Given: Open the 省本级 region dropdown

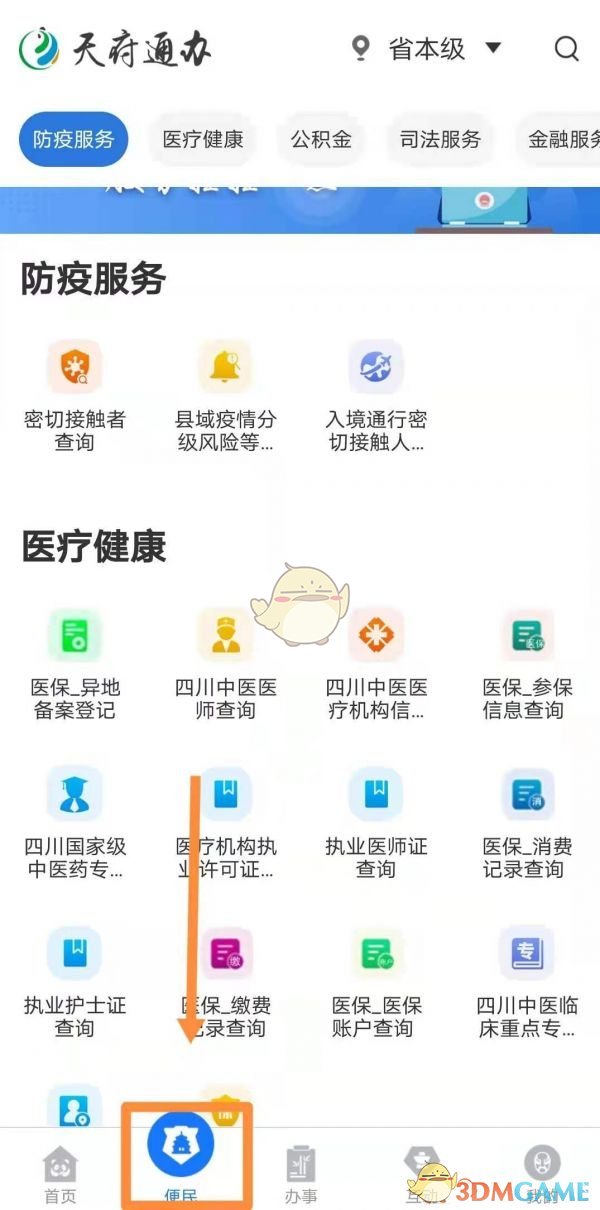Looking at the screenshot, I should [427, 48].
